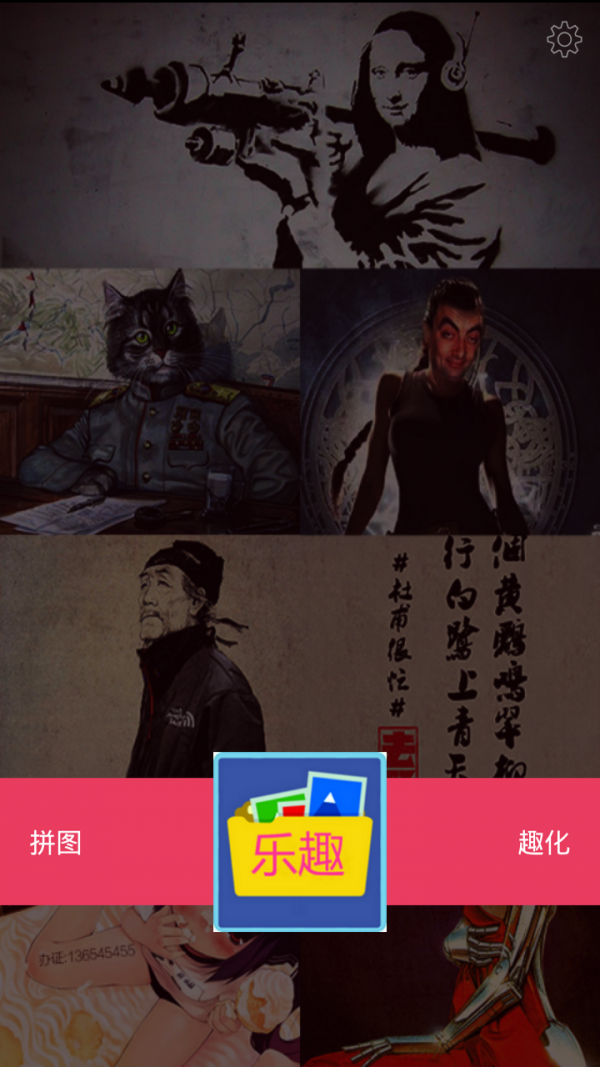Viewport: 600px width, 1067px height.
Task: Open settings via the gear icon
Action: 564,40
